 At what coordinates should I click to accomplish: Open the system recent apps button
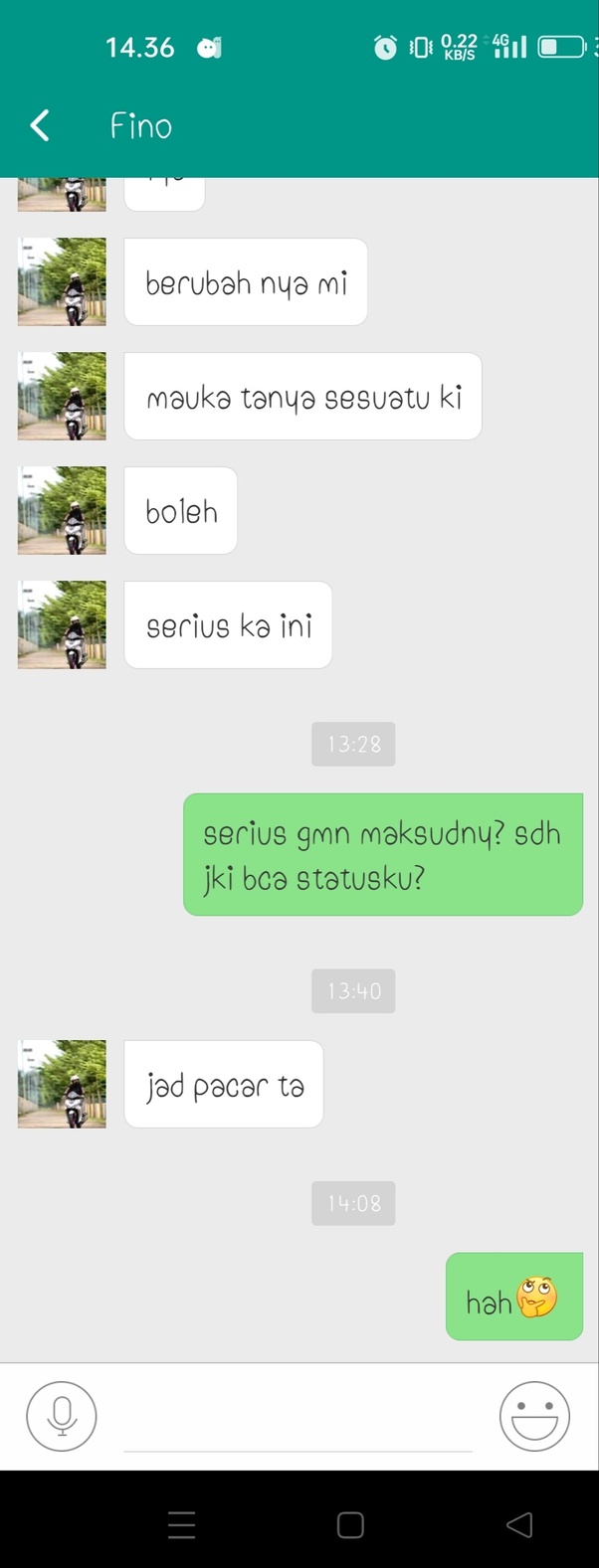pyautogui.click(x=181, y=1524)
